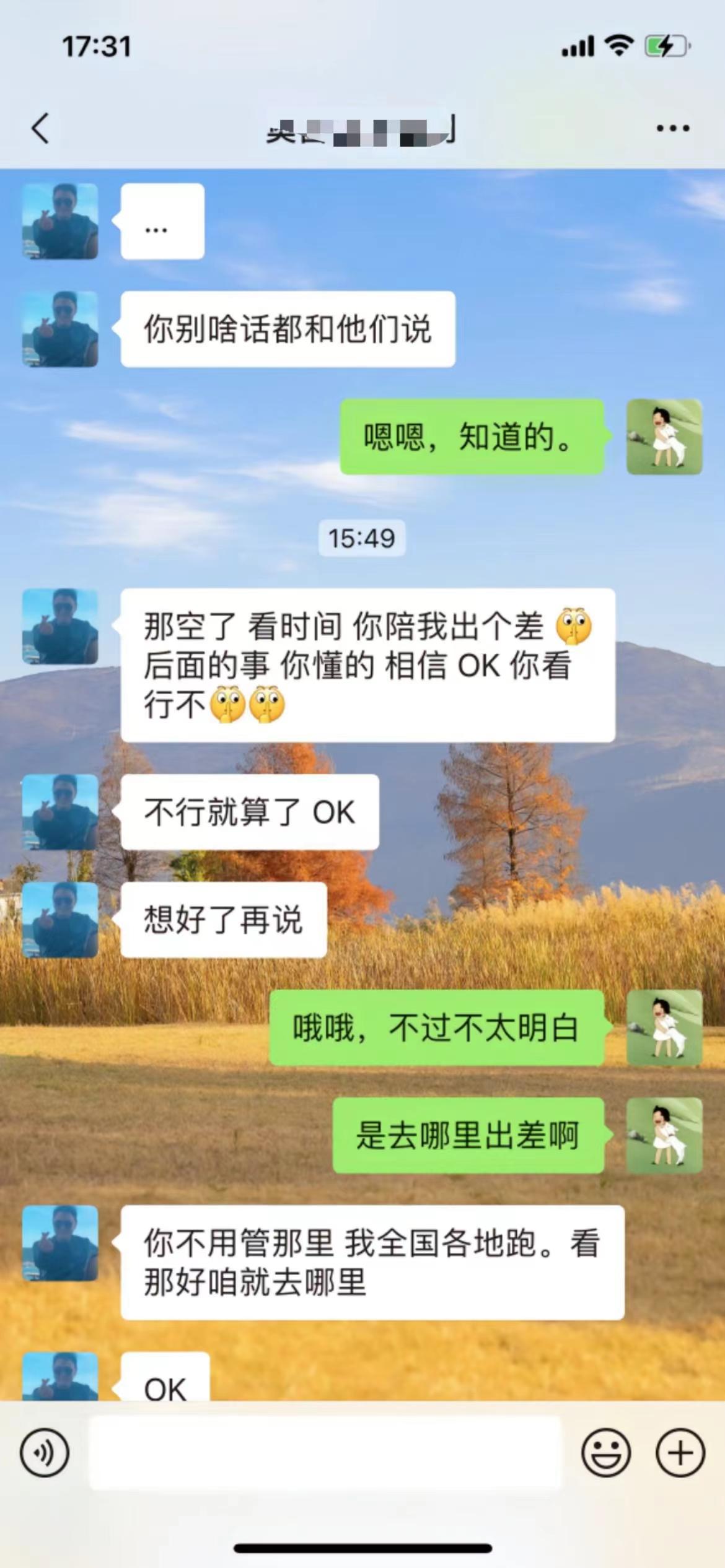The height and width of the screenshot is (1568, 725).
Task: Open my avatar beside "嗯嗯，知道的。"
Action: pos(664,437)
